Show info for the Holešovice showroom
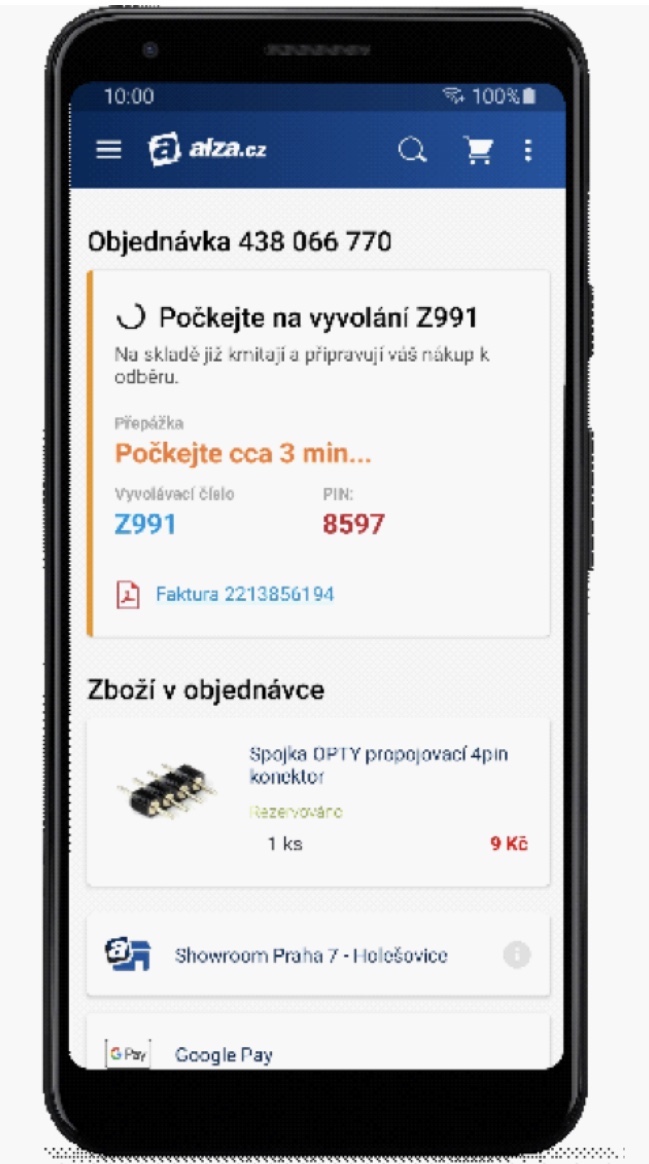The height and width of the screenshot is (1164, 649). click(x=516, y=955)
